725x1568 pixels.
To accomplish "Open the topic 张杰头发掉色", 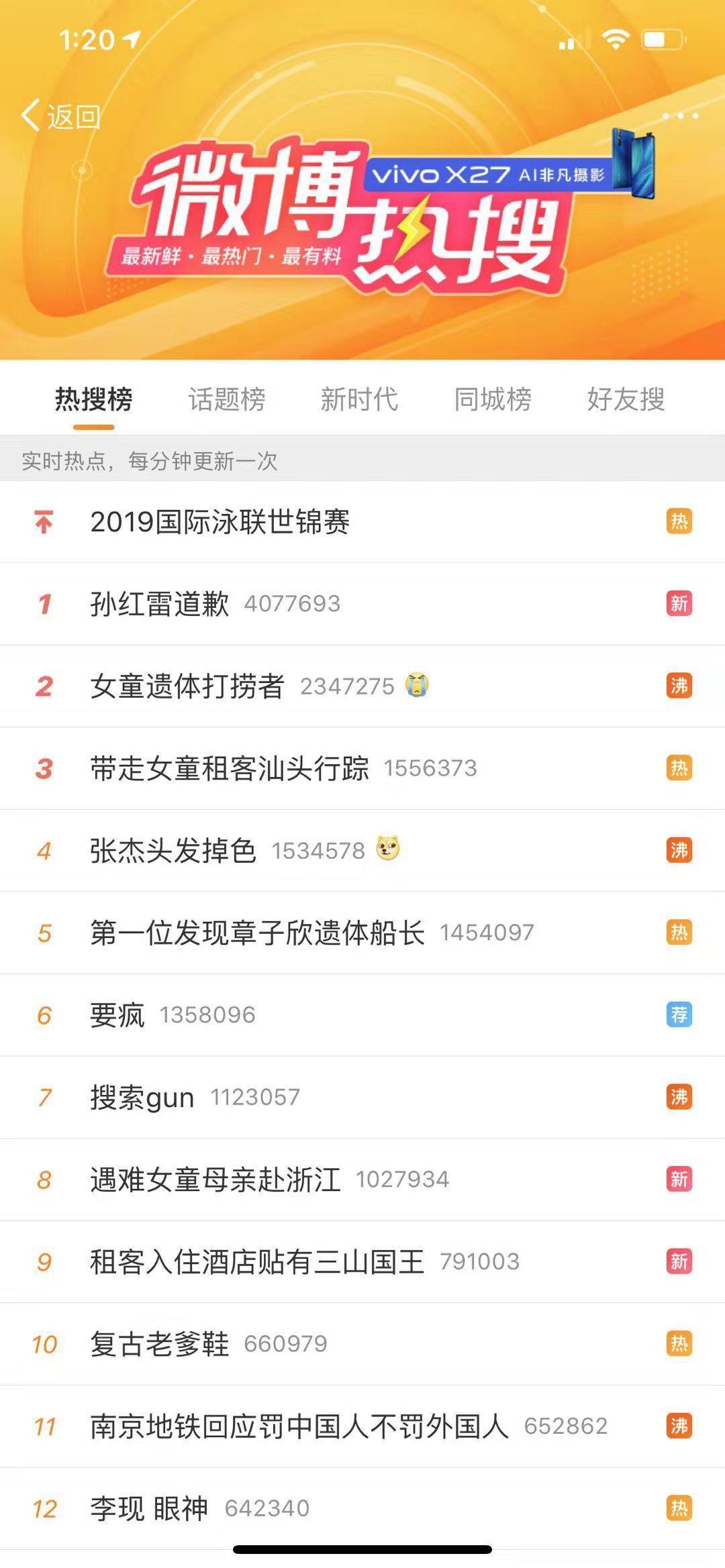I will 173,851.
